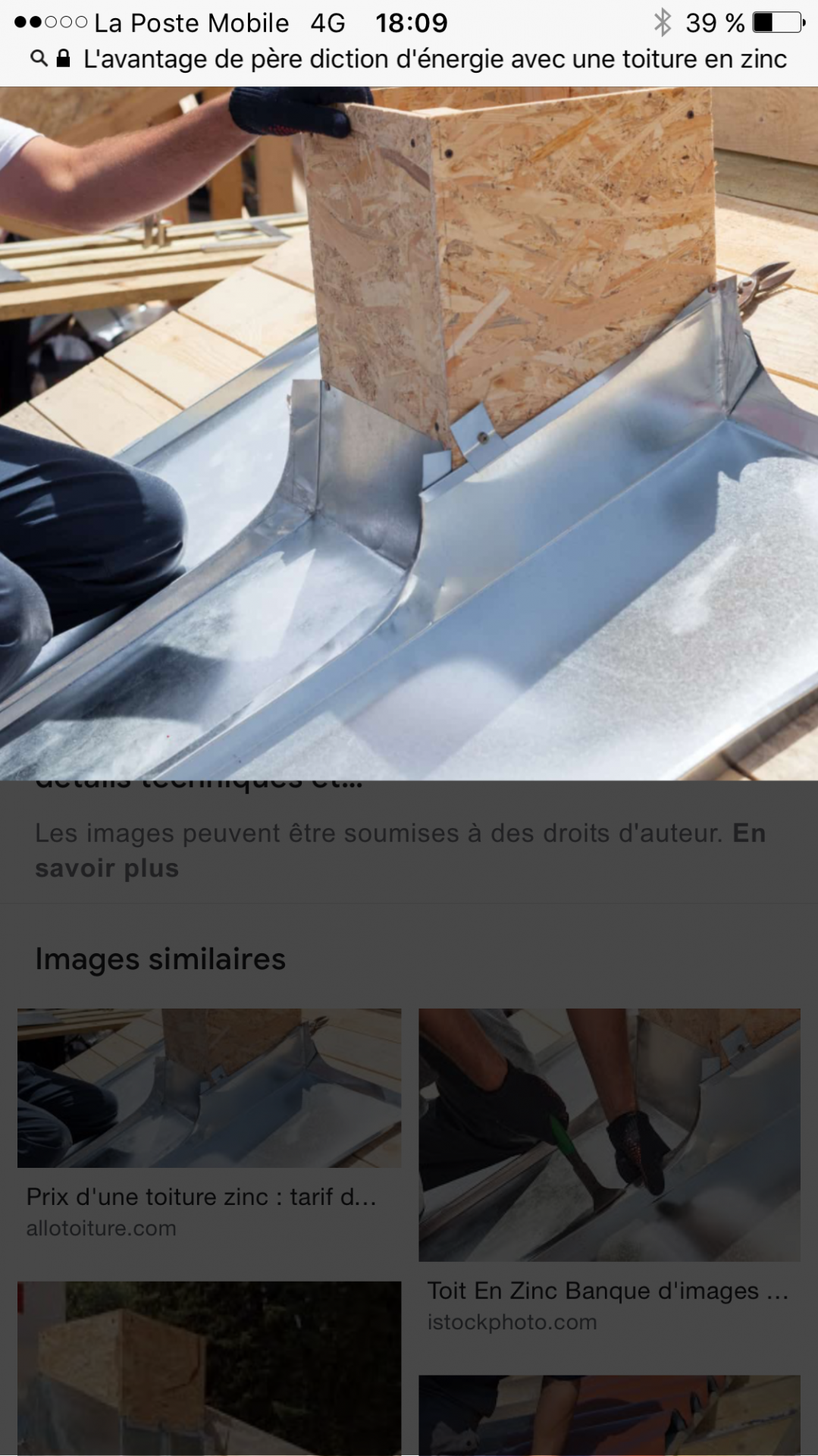Open the partly visible image below istockphoto result
Image resolution: width=818 pixels, height=1456 pixels.
(609, 1414)
